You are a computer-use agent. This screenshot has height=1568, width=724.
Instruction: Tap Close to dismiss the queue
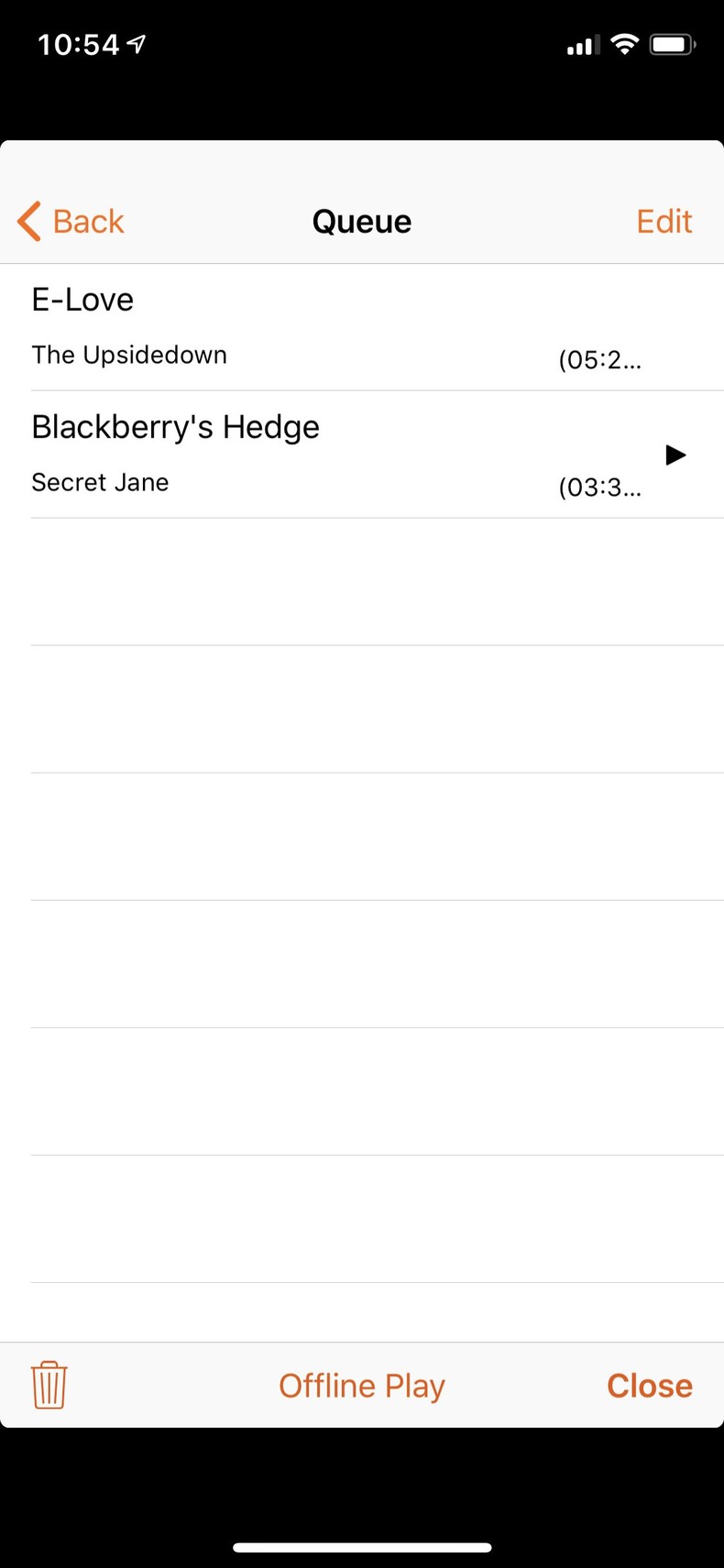click(649, 1386)
